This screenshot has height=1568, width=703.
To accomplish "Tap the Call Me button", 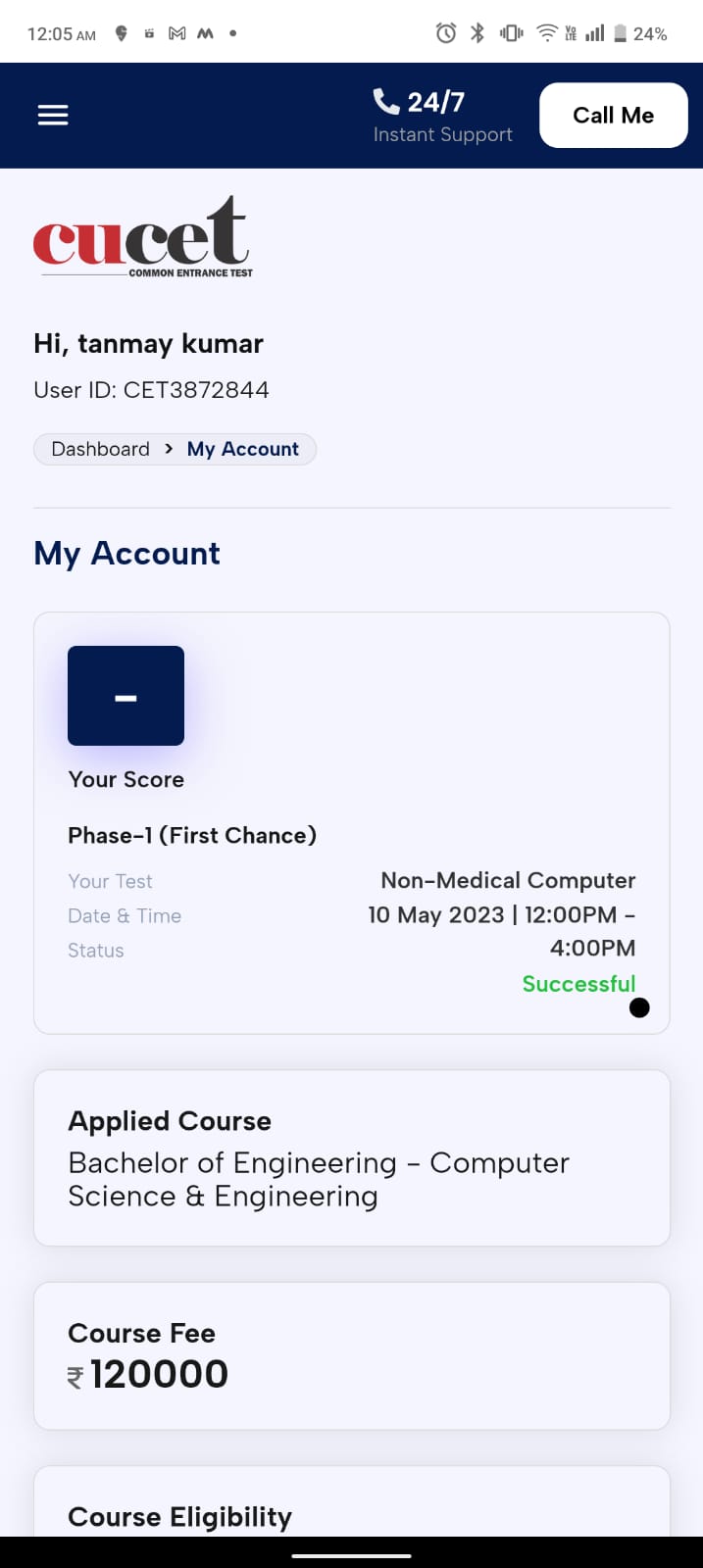I will pyautogui.click(x=614, y=116).
